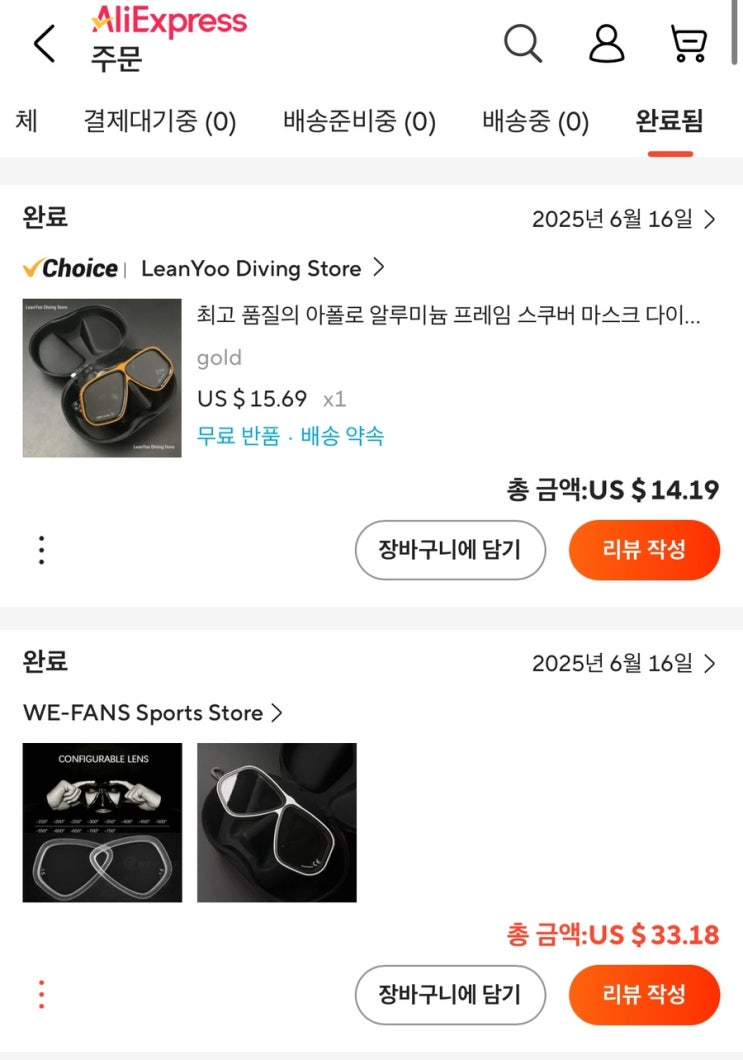The height and width of the screenshot is (1060, 743).
Task: Open the gold scuba mask product image
Action: (102, 378)
